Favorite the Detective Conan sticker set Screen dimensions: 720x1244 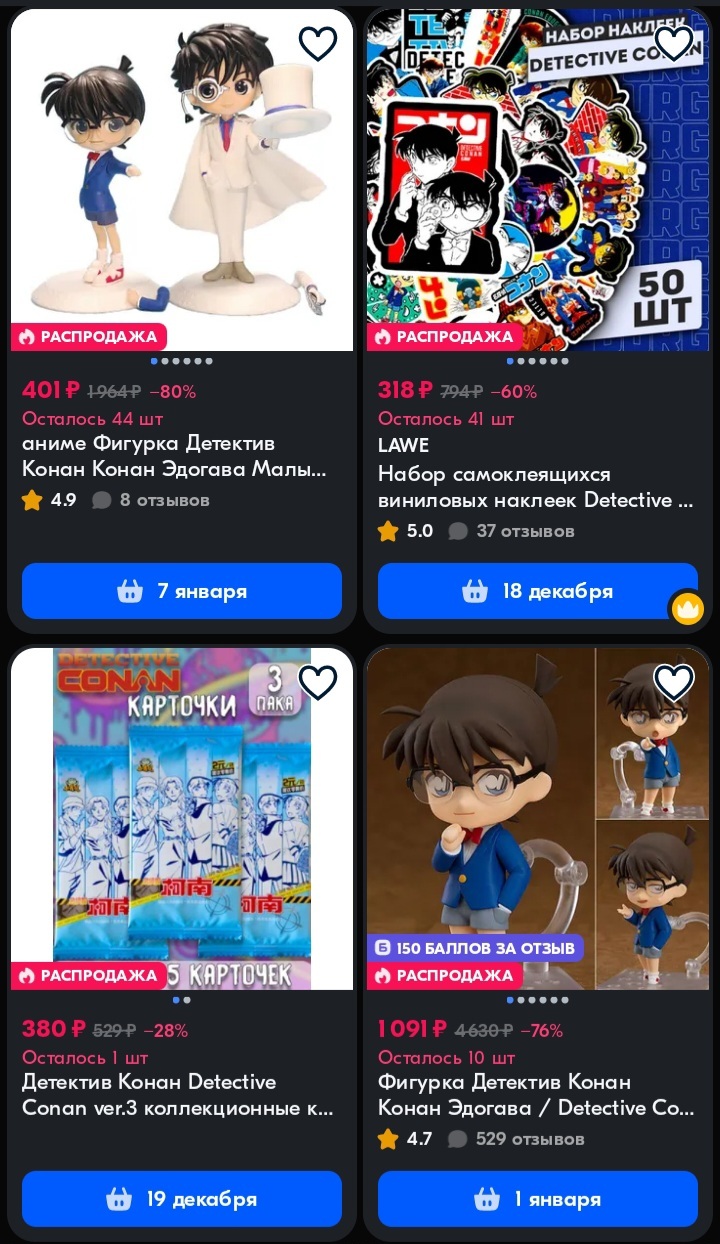674,43
